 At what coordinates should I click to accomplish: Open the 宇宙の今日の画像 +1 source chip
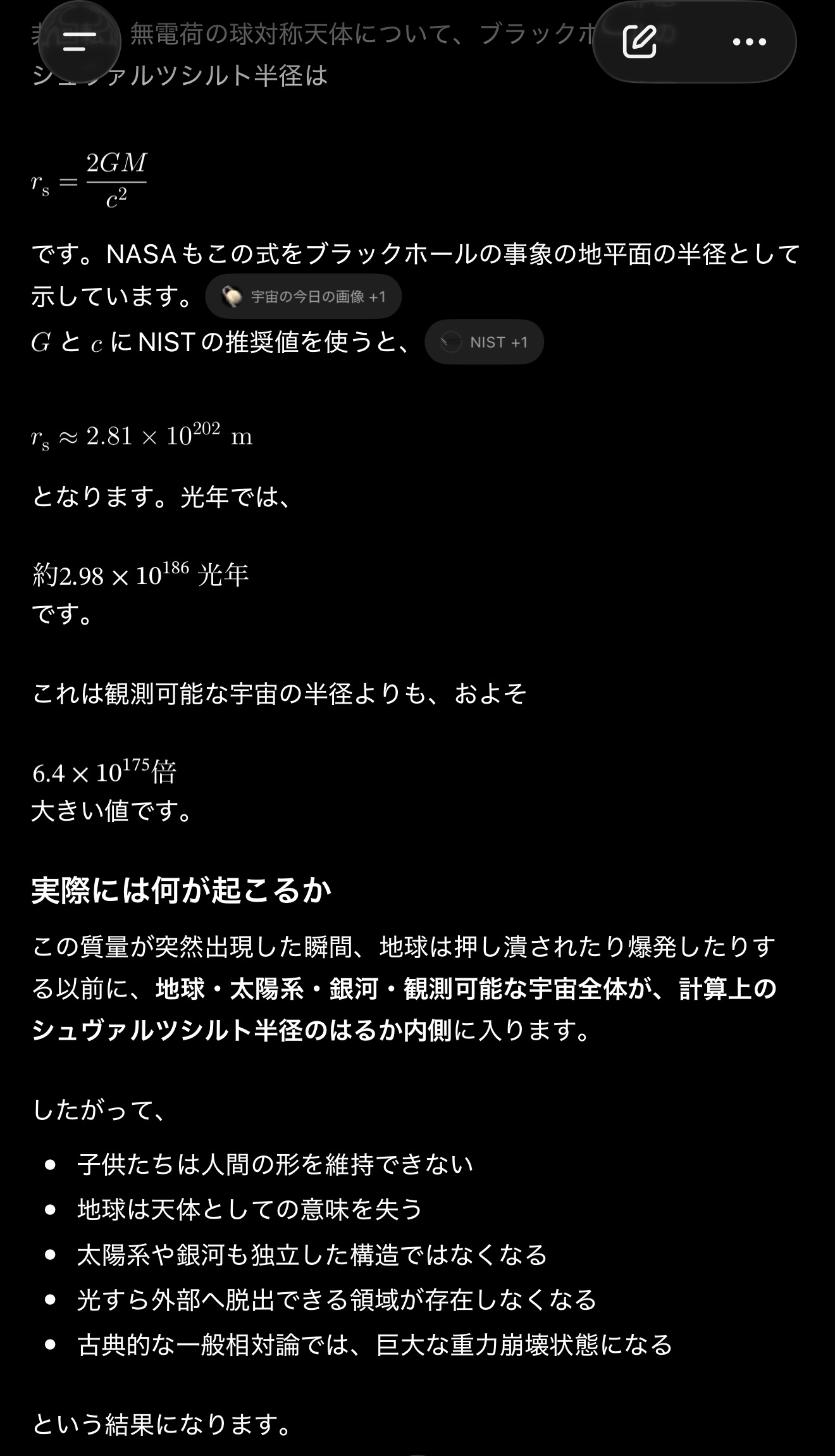click(304, 296)
